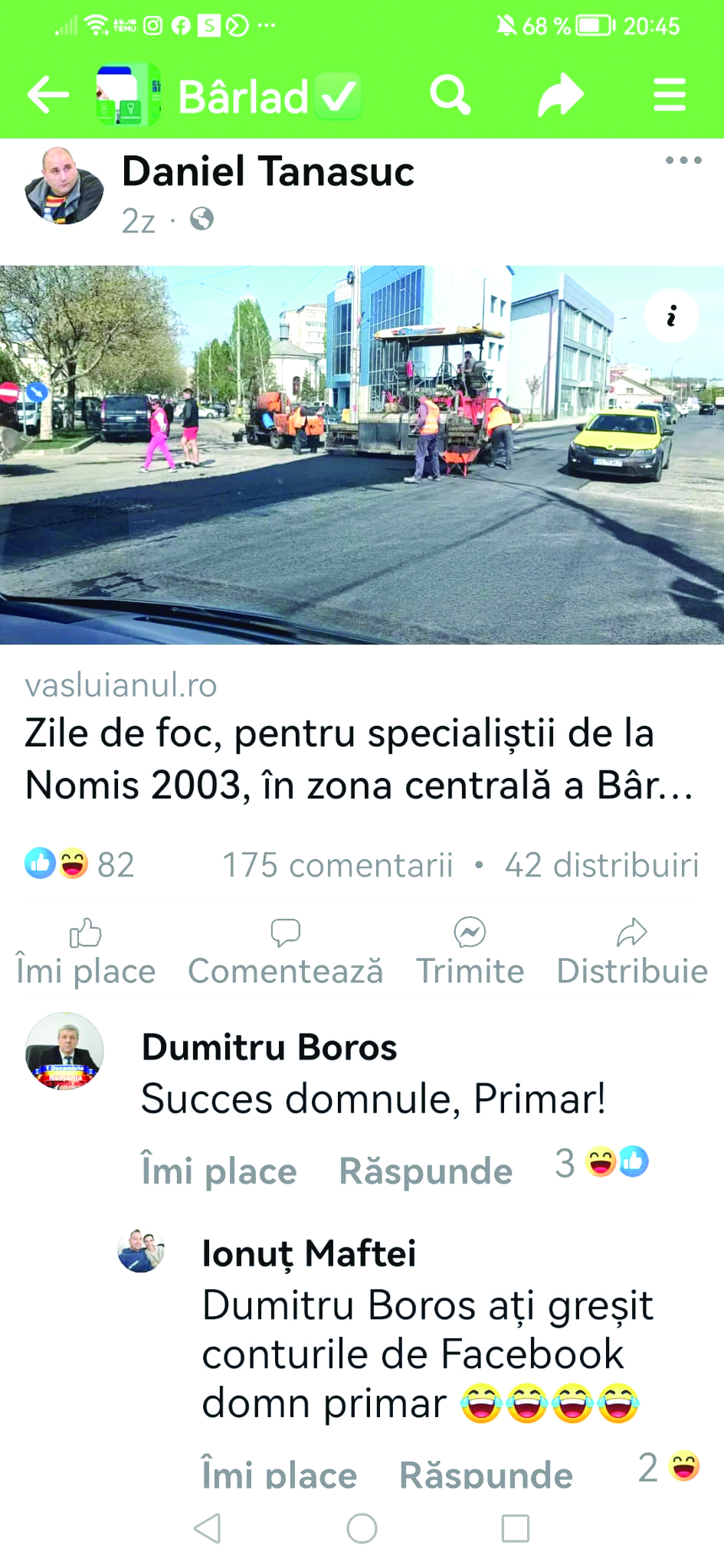Open Daniel Tanasuc's profile

click(x=267, y=171)
